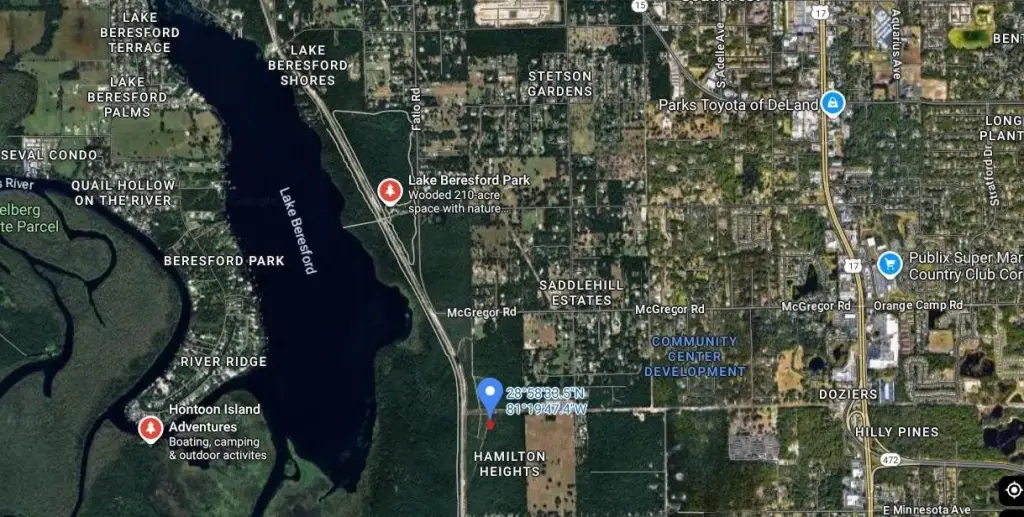The image size is (1024, 517).
Task: Select the Hontoon Island Adventures pin
Action: tap(150, 430)
